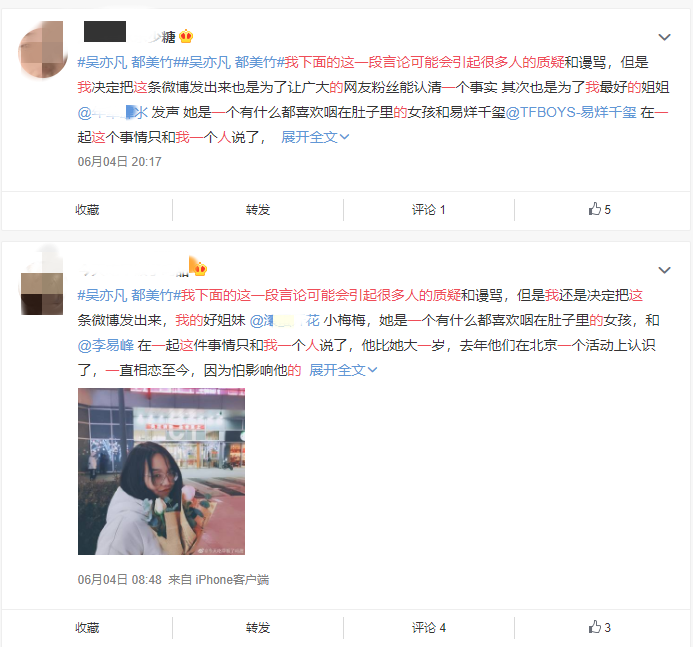Viewport: 693px width, 647px height.
Task: Open dropdown arrow on the 20:17 post
Action: tap(665, 38)
